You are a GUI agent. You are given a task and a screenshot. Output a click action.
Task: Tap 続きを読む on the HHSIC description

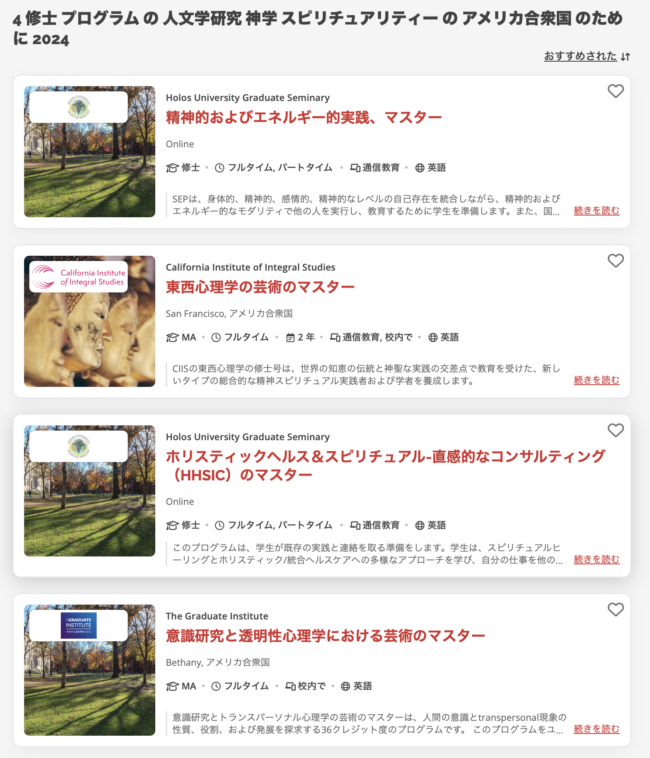pos(596,560)
